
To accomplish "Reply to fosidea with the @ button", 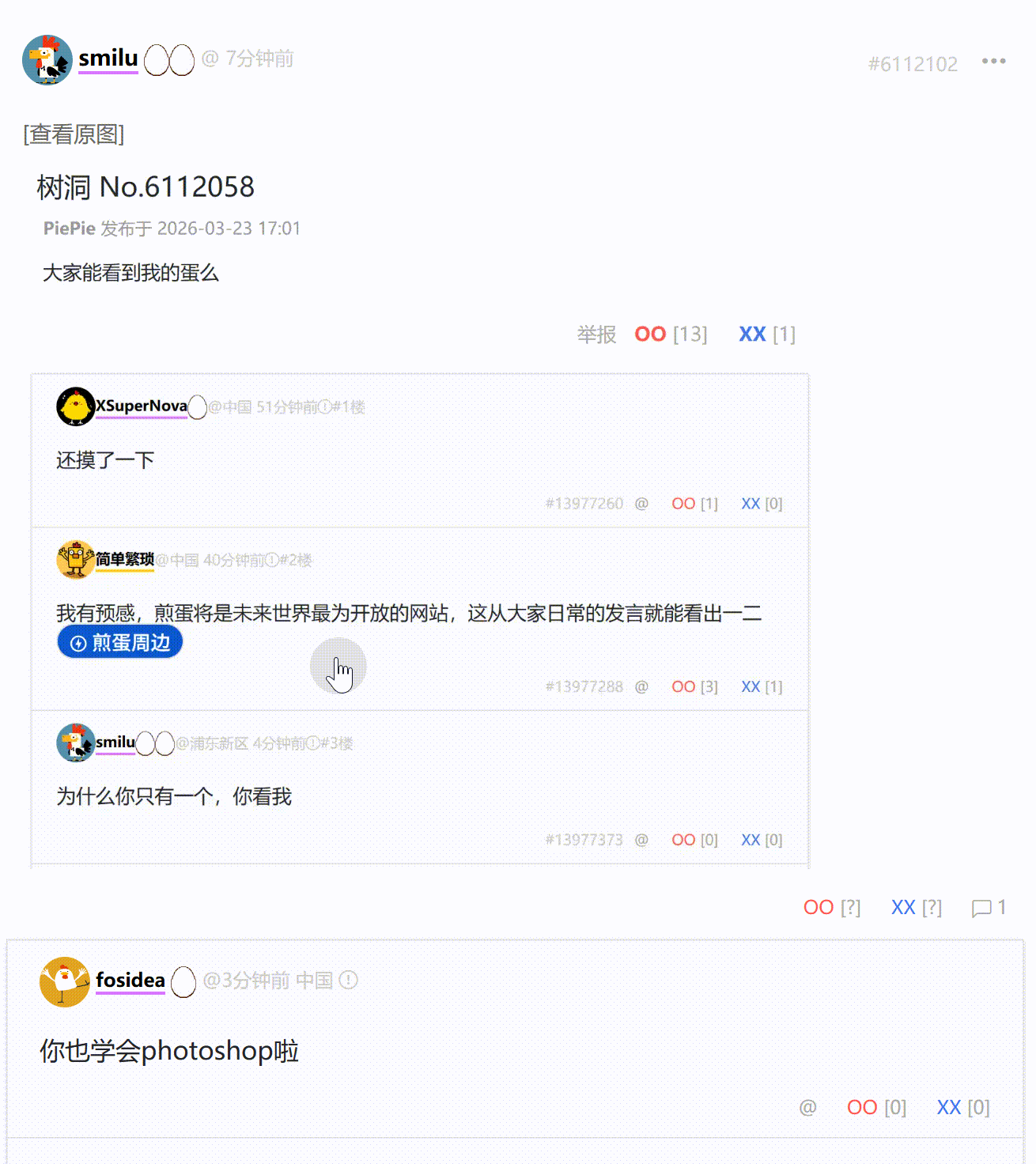I will pos(807,1107).
